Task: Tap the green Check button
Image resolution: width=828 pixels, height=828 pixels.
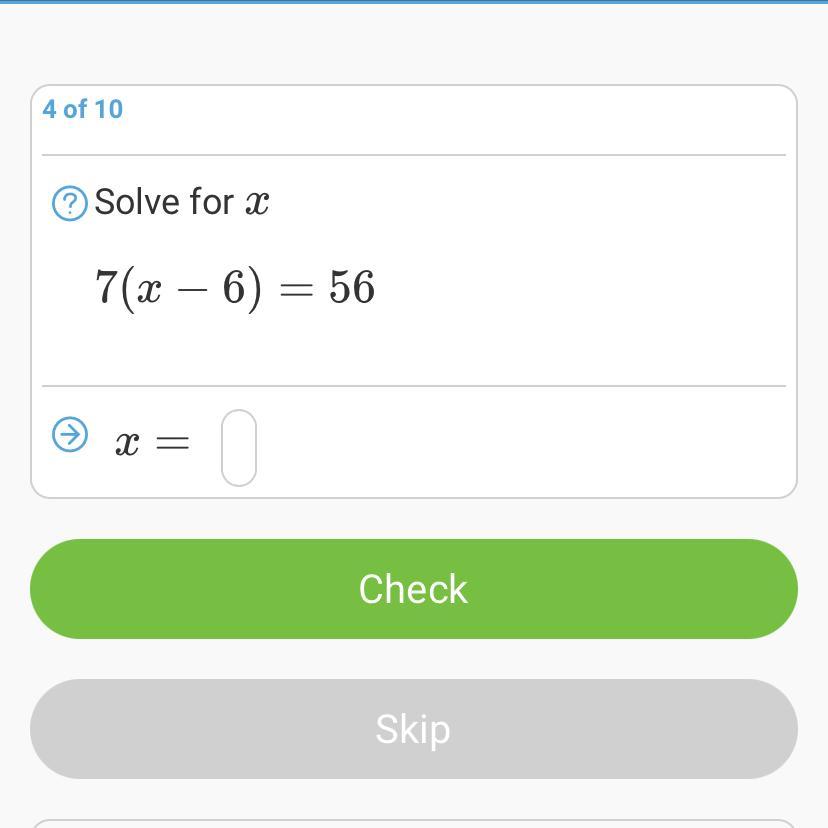Action: point(413,589)
